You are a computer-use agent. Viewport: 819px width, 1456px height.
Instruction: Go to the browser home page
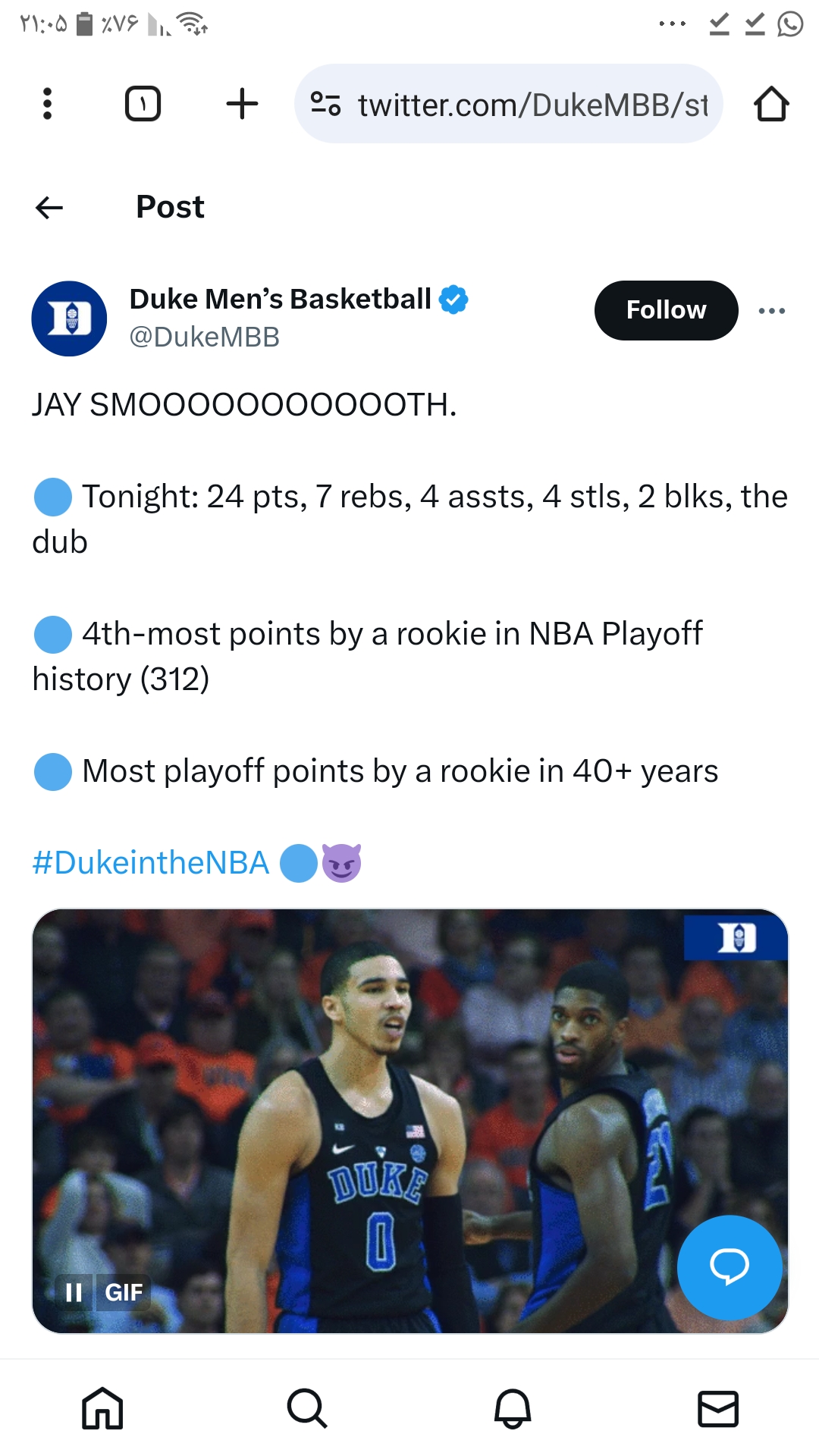(x=771, y=104)
